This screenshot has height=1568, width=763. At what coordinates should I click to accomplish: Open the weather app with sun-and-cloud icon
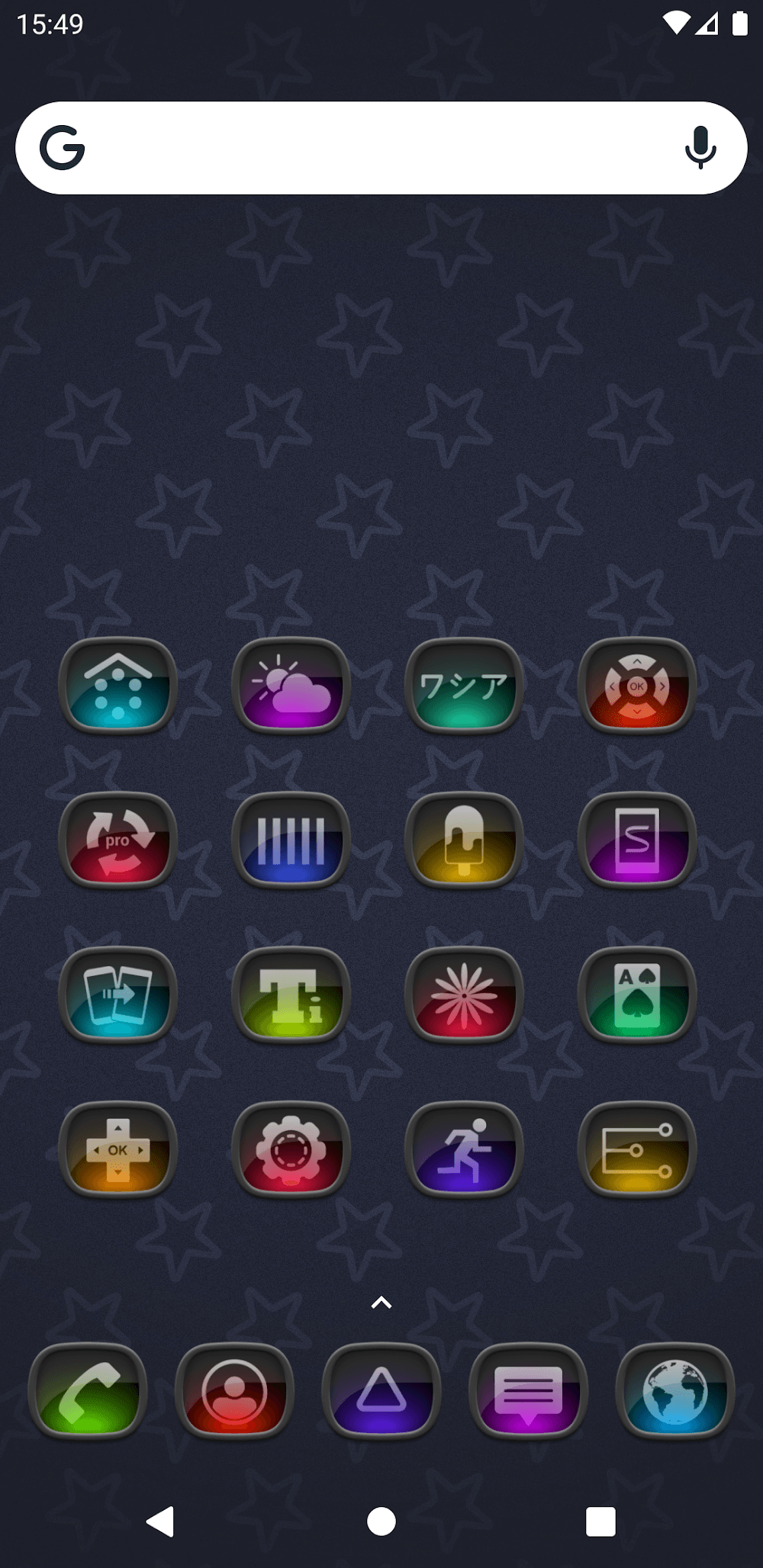pos(291,686)
